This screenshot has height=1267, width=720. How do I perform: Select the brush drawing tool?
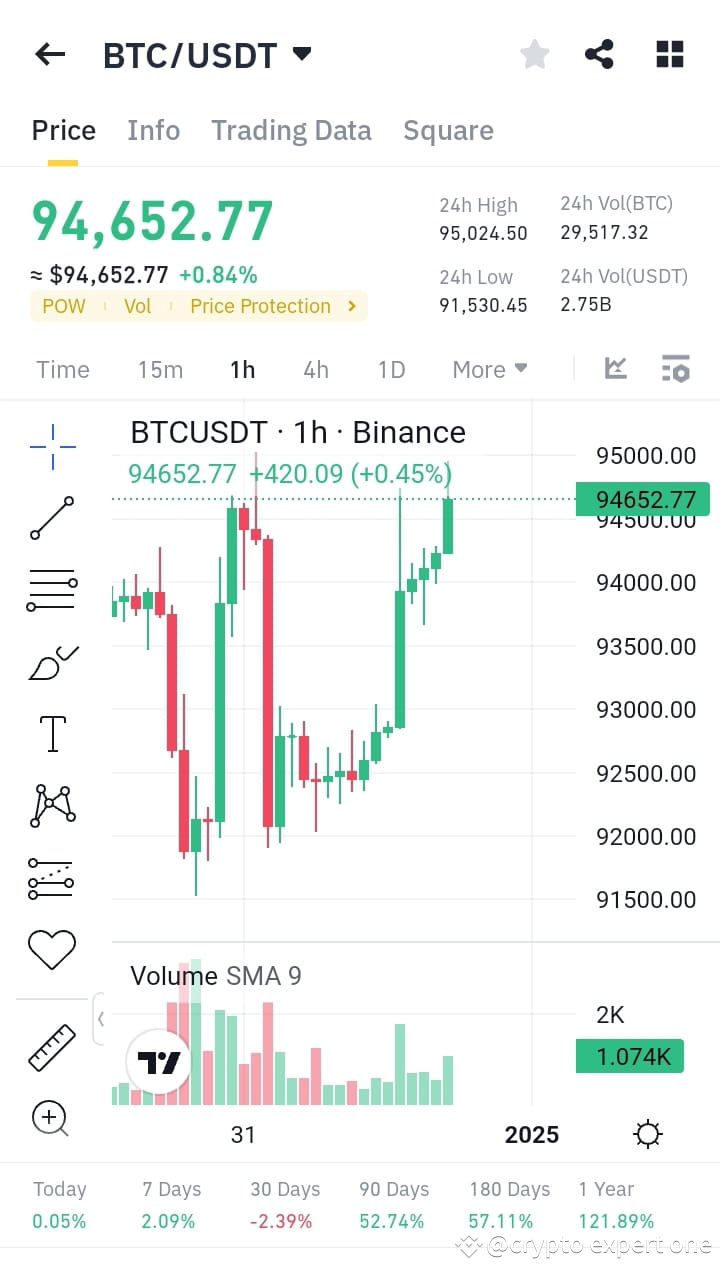pyautogui.click(x=52, y=662)
